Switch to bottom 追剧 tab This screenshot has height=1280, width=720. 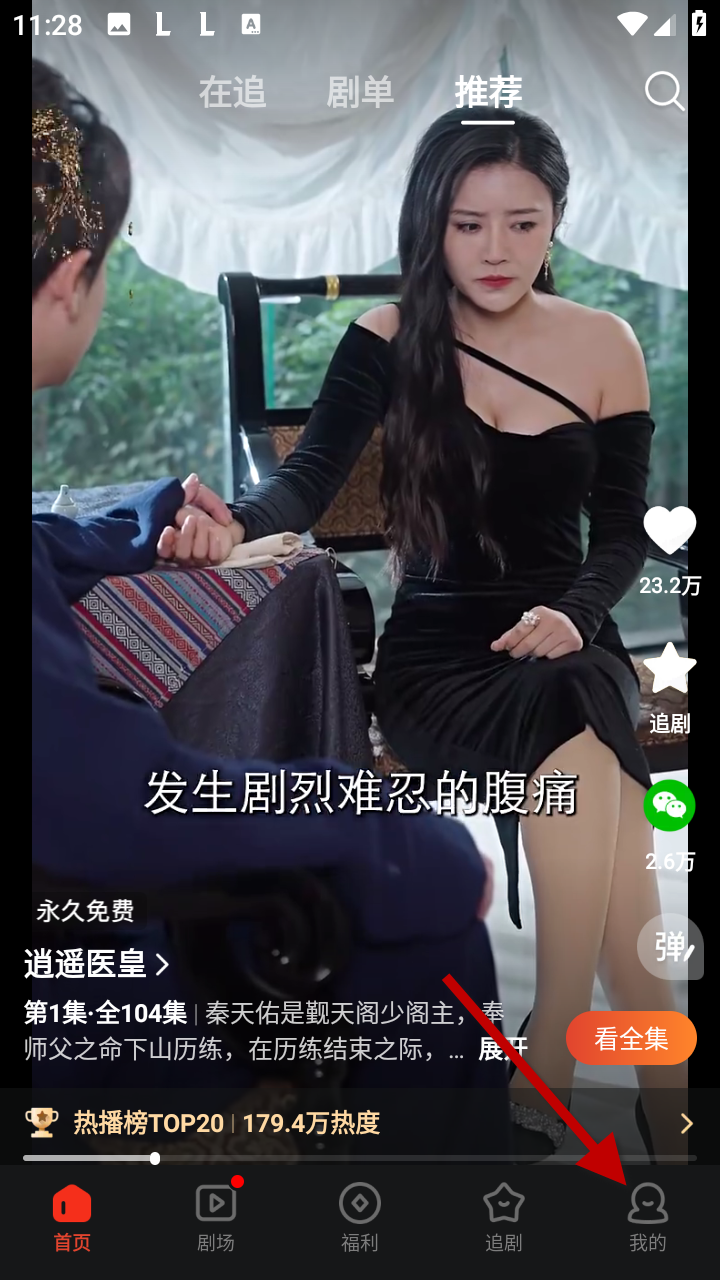coord(504,1218)
